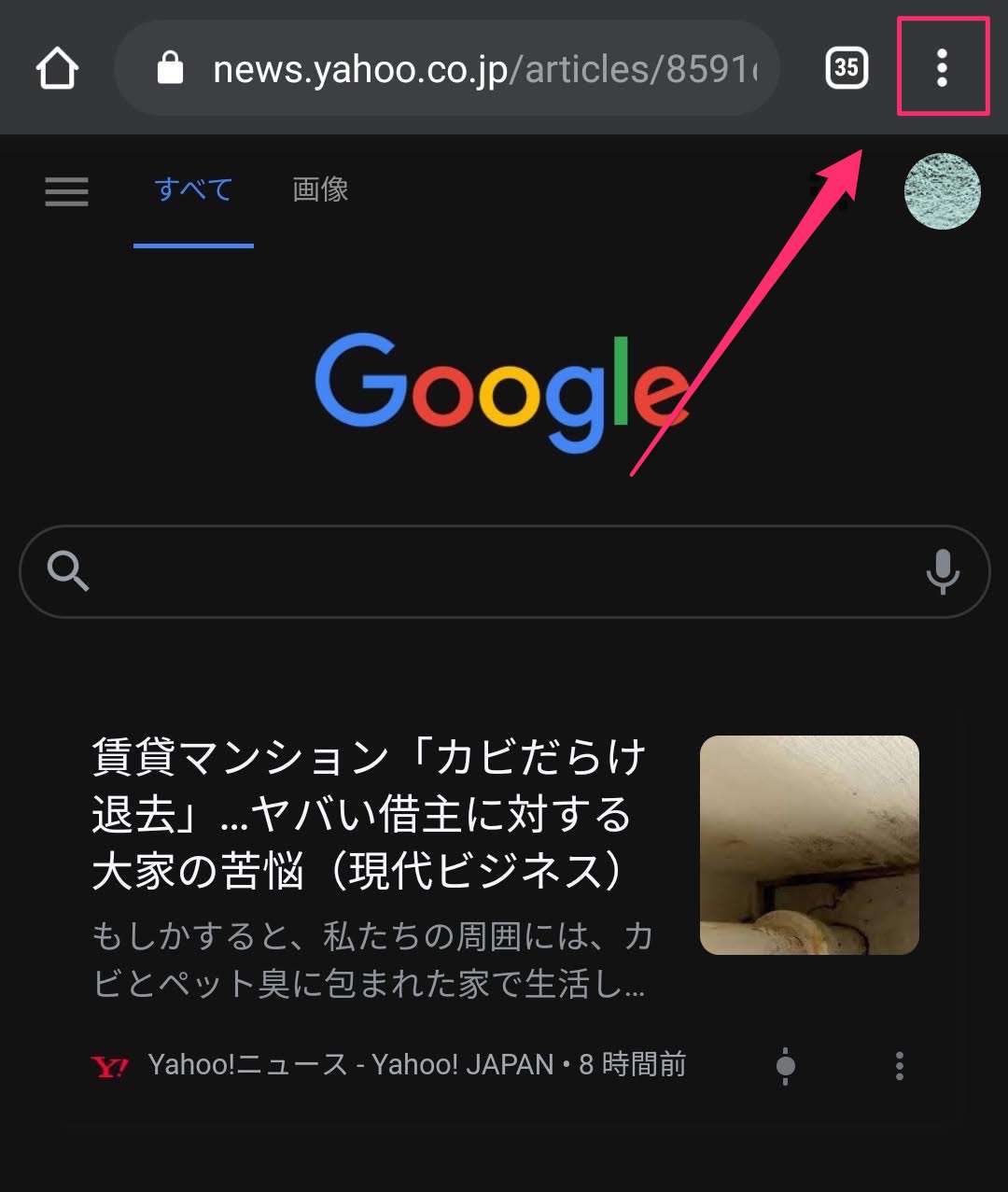Select the すべて tab
1008x1192 pixels.
coord(192,189)
